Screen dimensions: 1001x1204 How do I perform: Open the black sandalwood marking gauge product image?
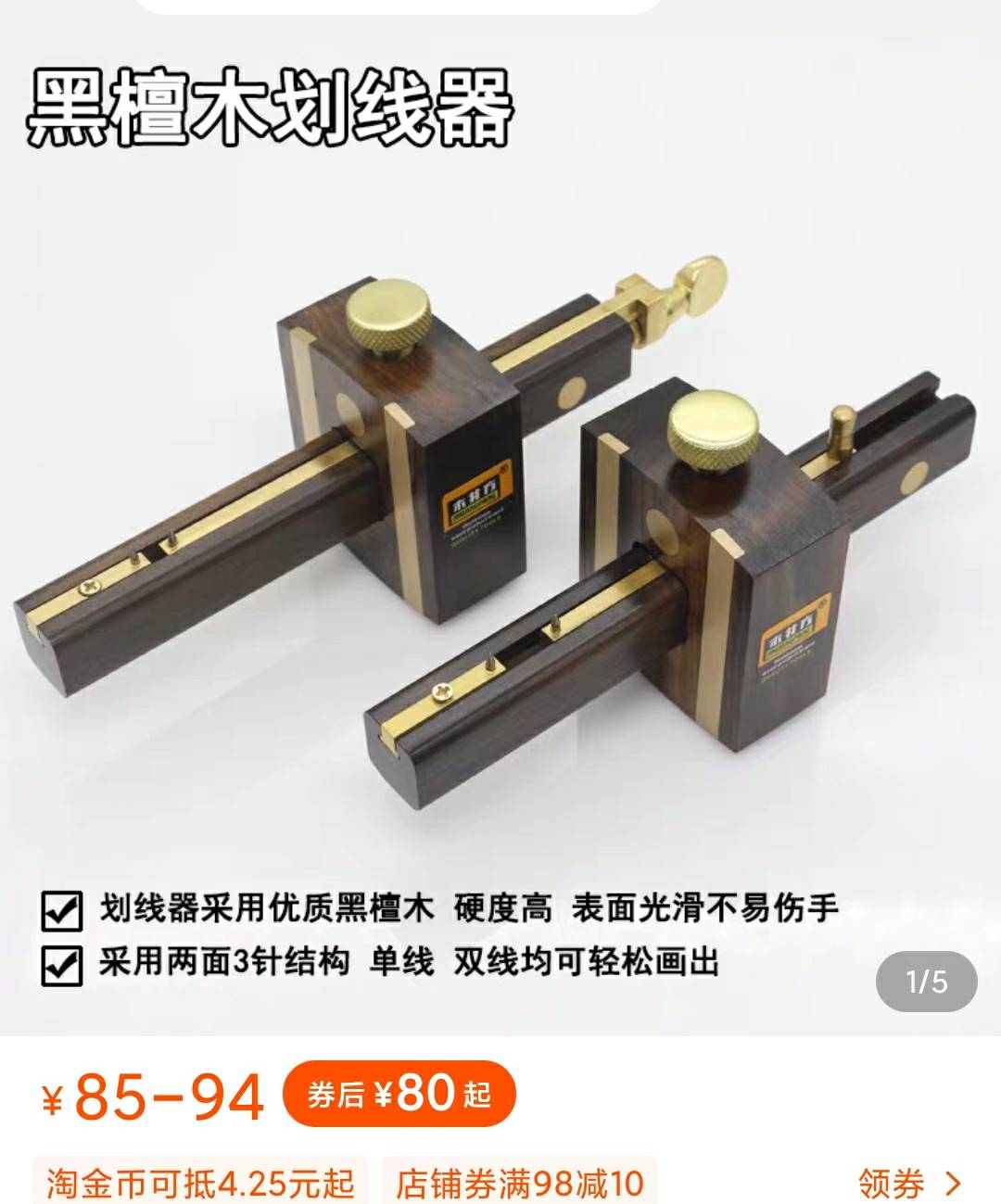pos(500,519)
